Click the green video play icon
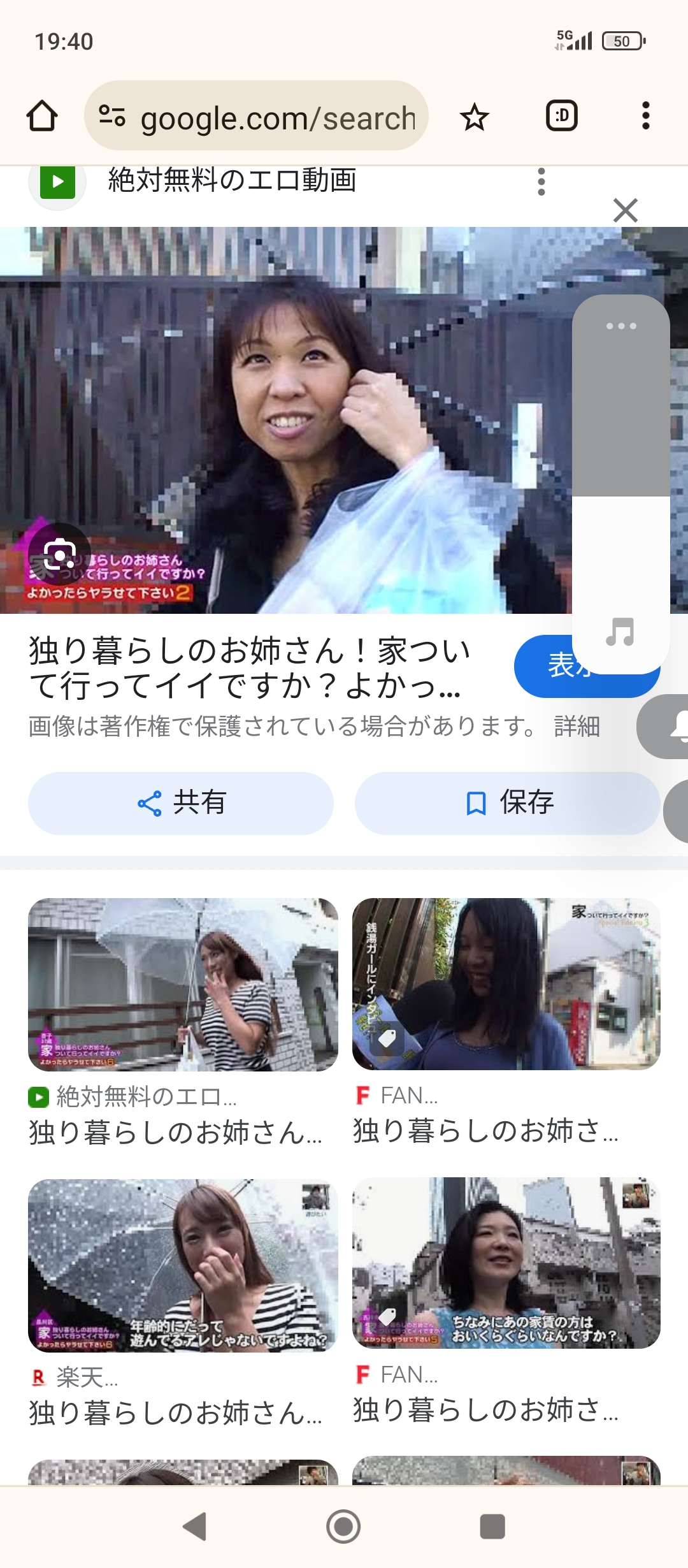Screen dimensions: 688x1568 coord(57,182)
